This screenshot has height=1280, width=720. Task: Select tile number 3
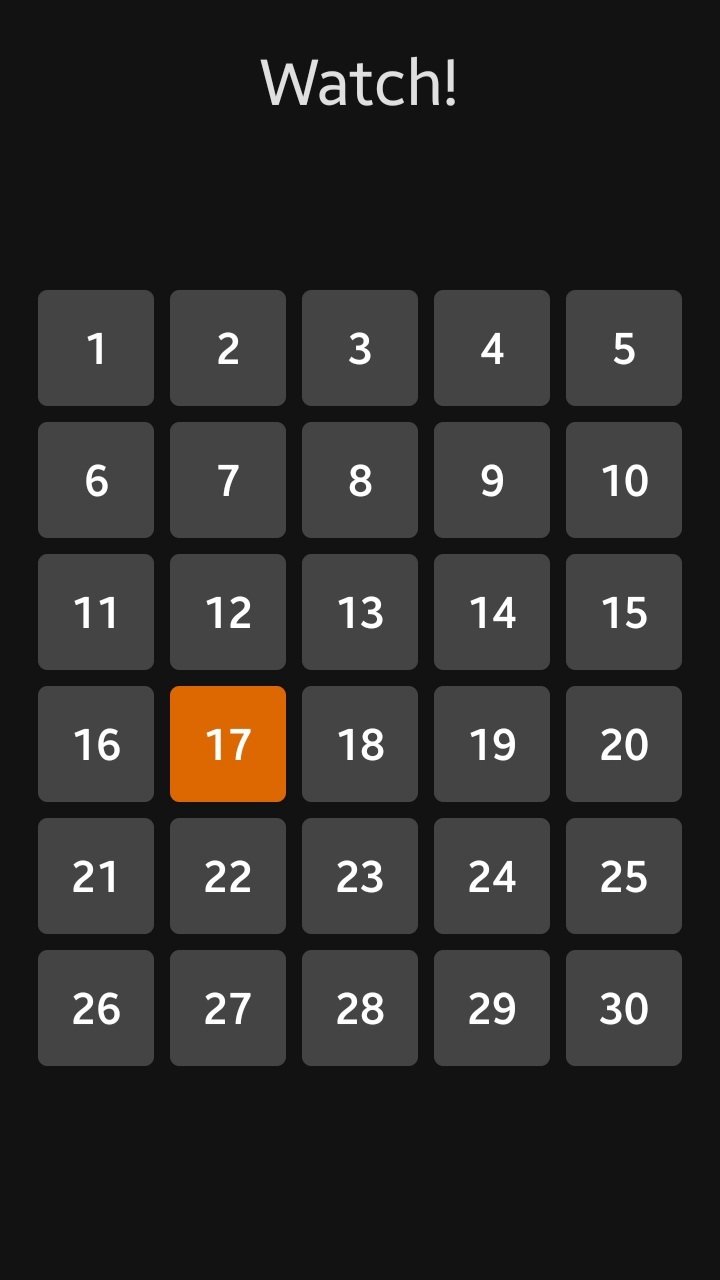(x=360, y=348)
